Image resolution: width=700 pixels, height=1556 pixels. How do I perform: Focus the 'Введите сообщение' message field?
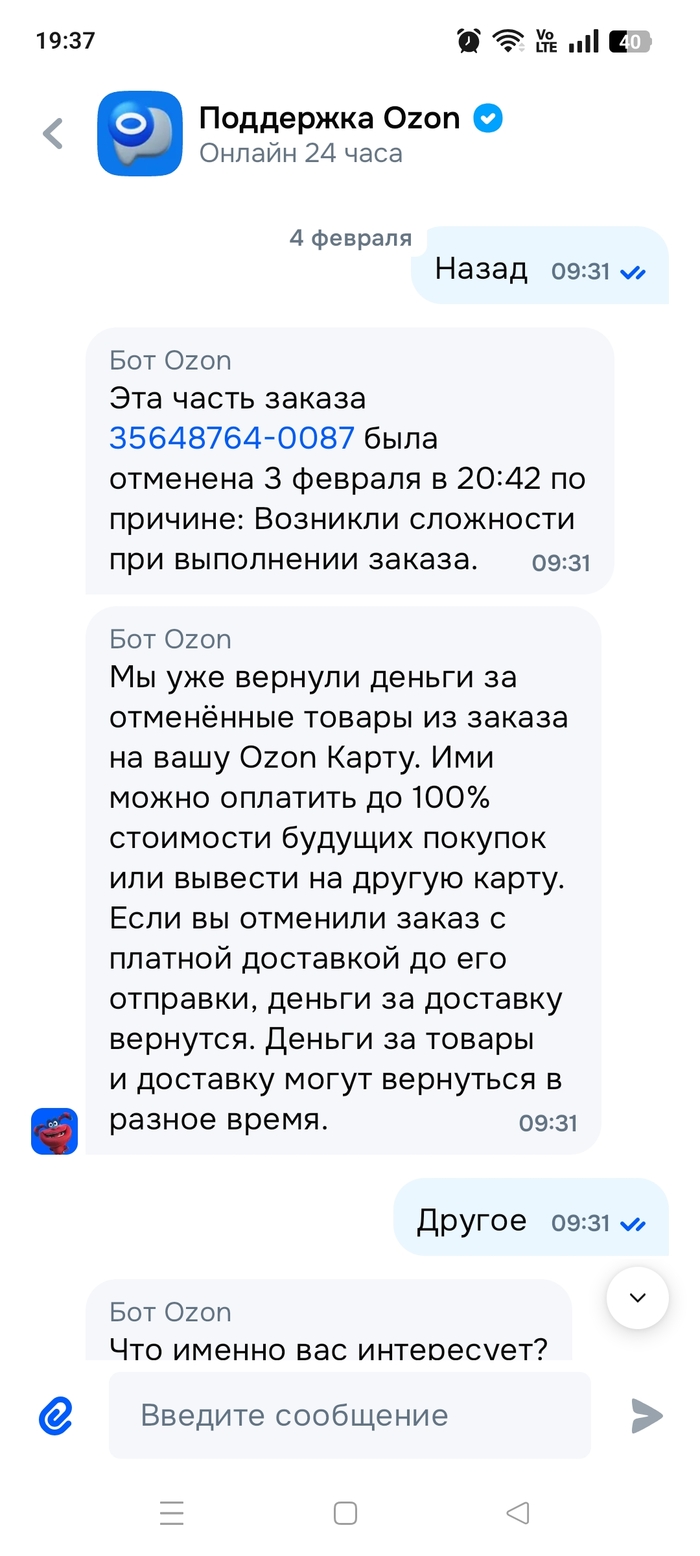click(x=349, y=1415)
